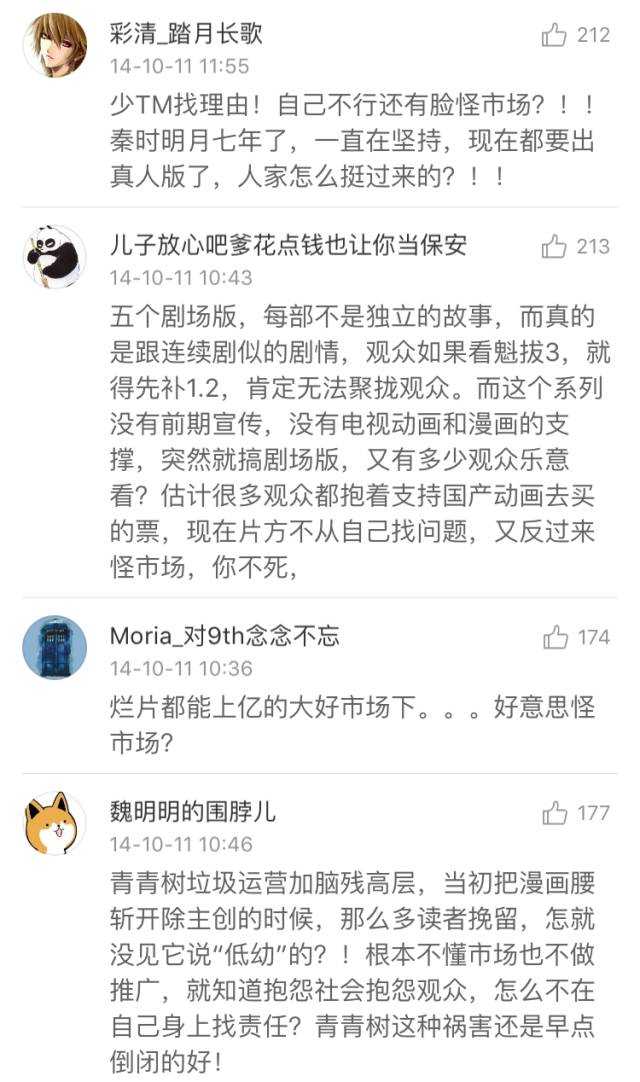The image size is (640, 1082).
Task: Like the comment by Moria_对9th念念不忘
Action: 556,637
